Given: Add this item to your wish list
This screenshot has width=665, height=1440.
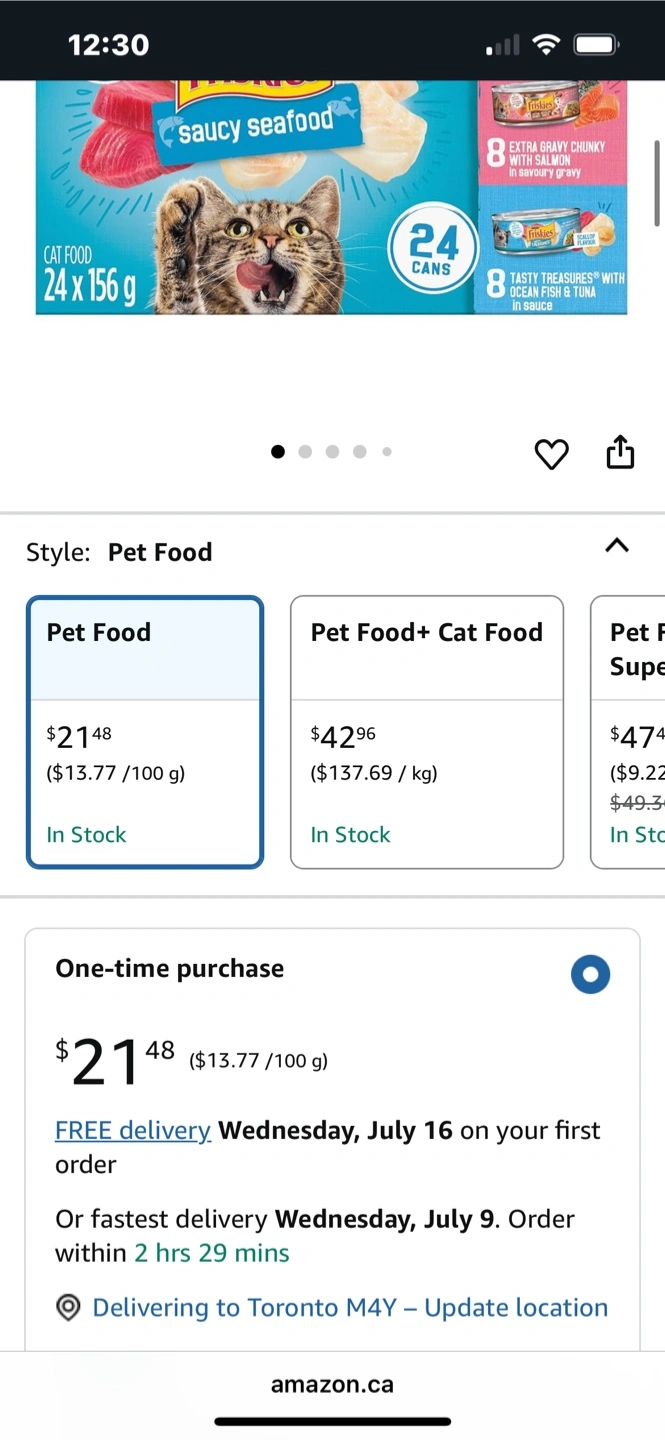Looking at the screenshot, I should (x=551, y=454).
